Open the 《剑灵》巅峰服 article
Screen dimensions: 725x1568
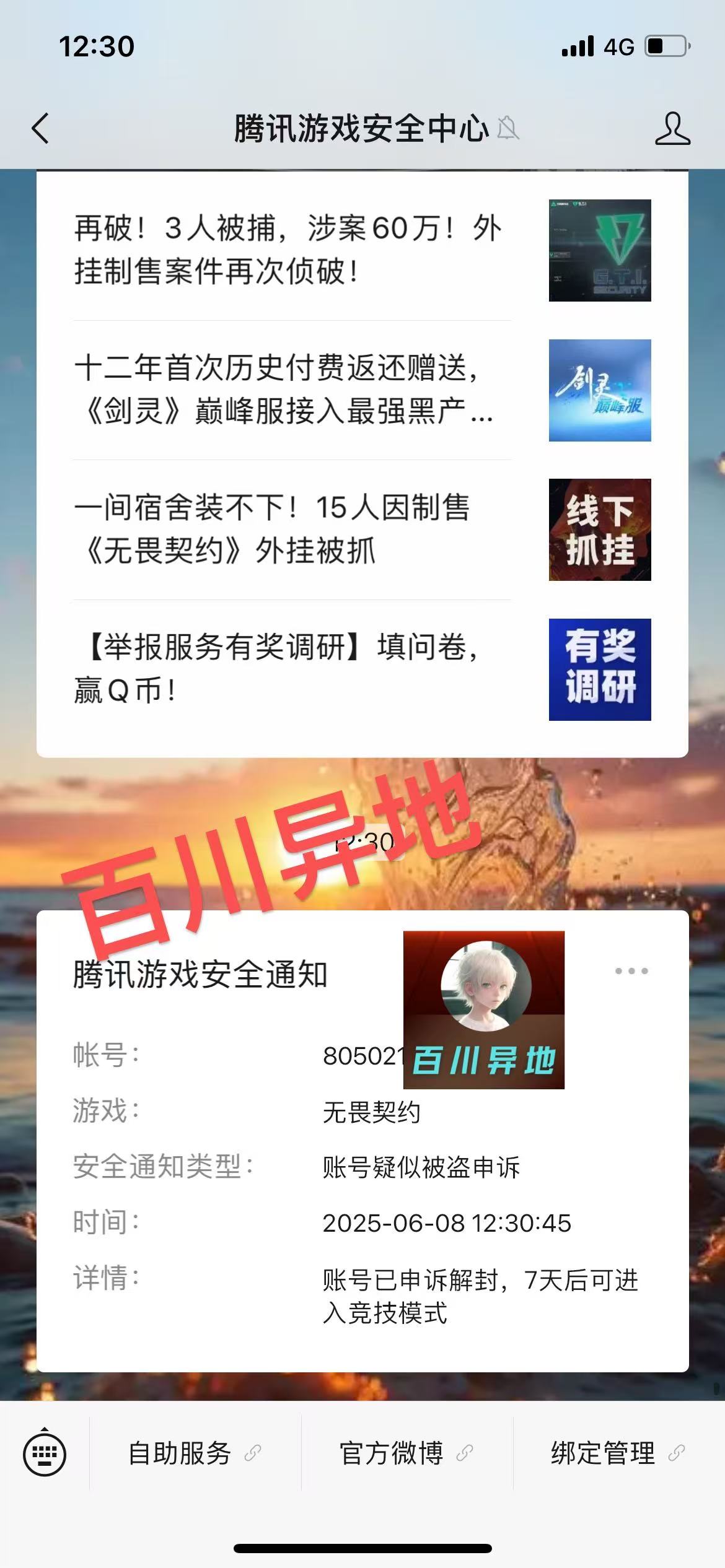click(x=362, y=390)
